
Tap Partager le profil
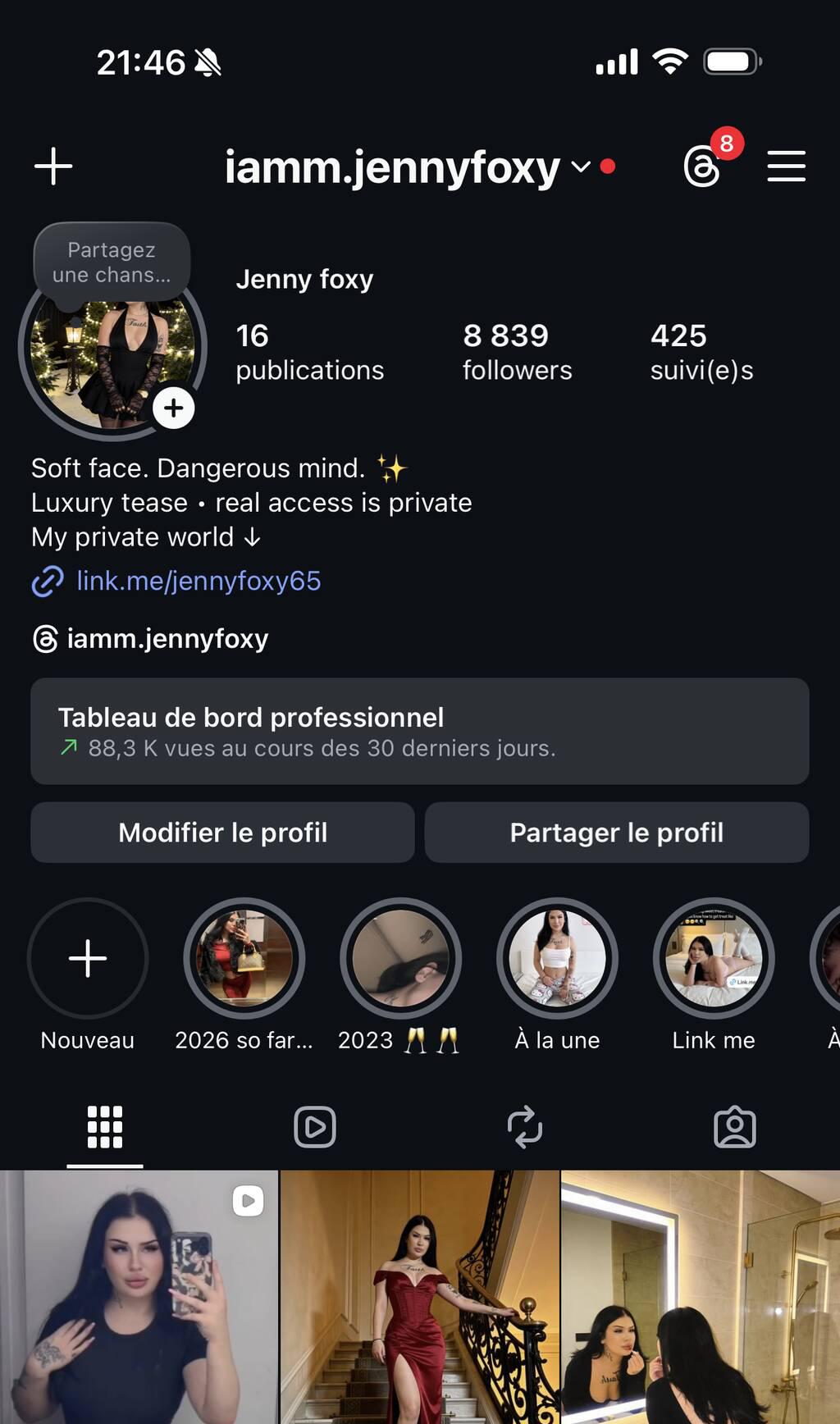pos(616,833)
